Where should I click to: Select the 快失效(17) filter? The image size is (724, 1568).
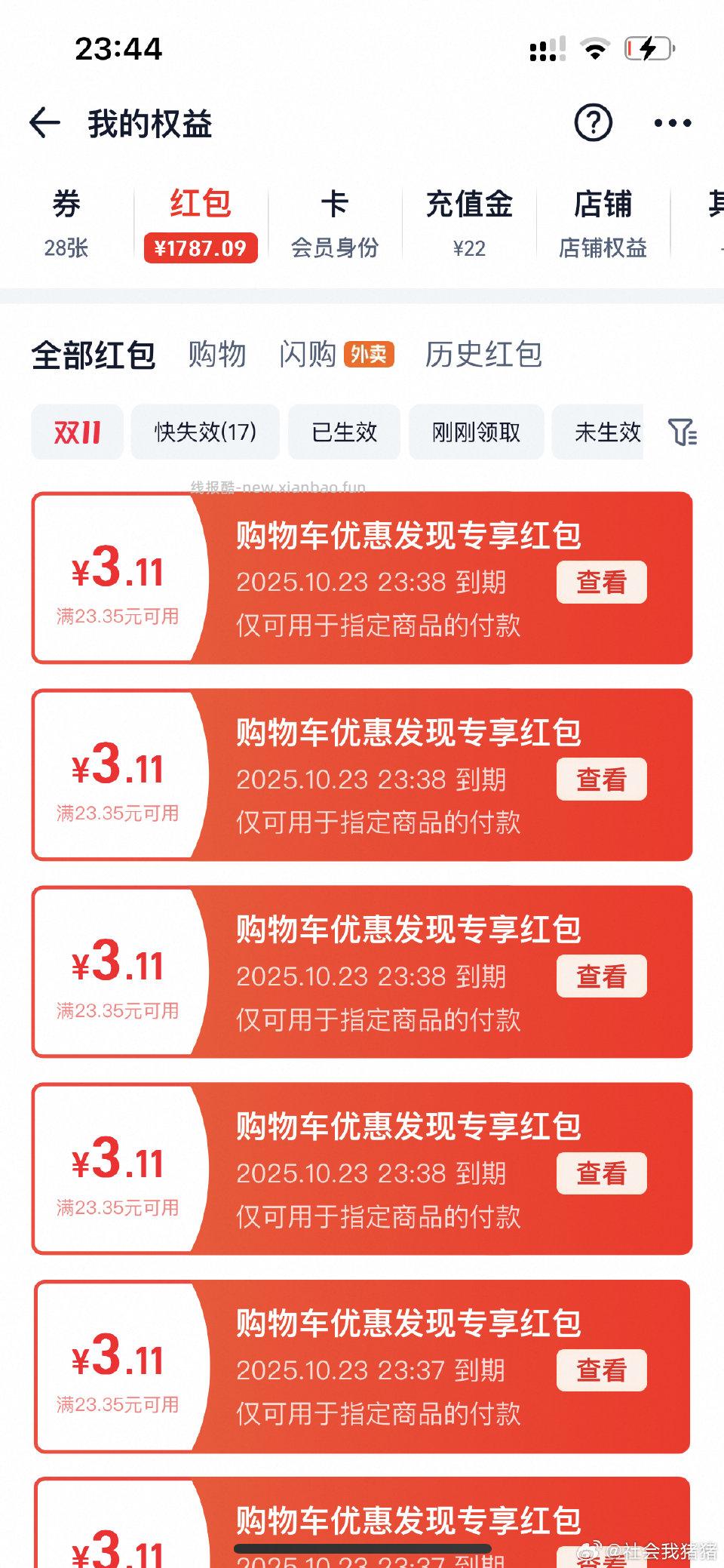(205, 432)
